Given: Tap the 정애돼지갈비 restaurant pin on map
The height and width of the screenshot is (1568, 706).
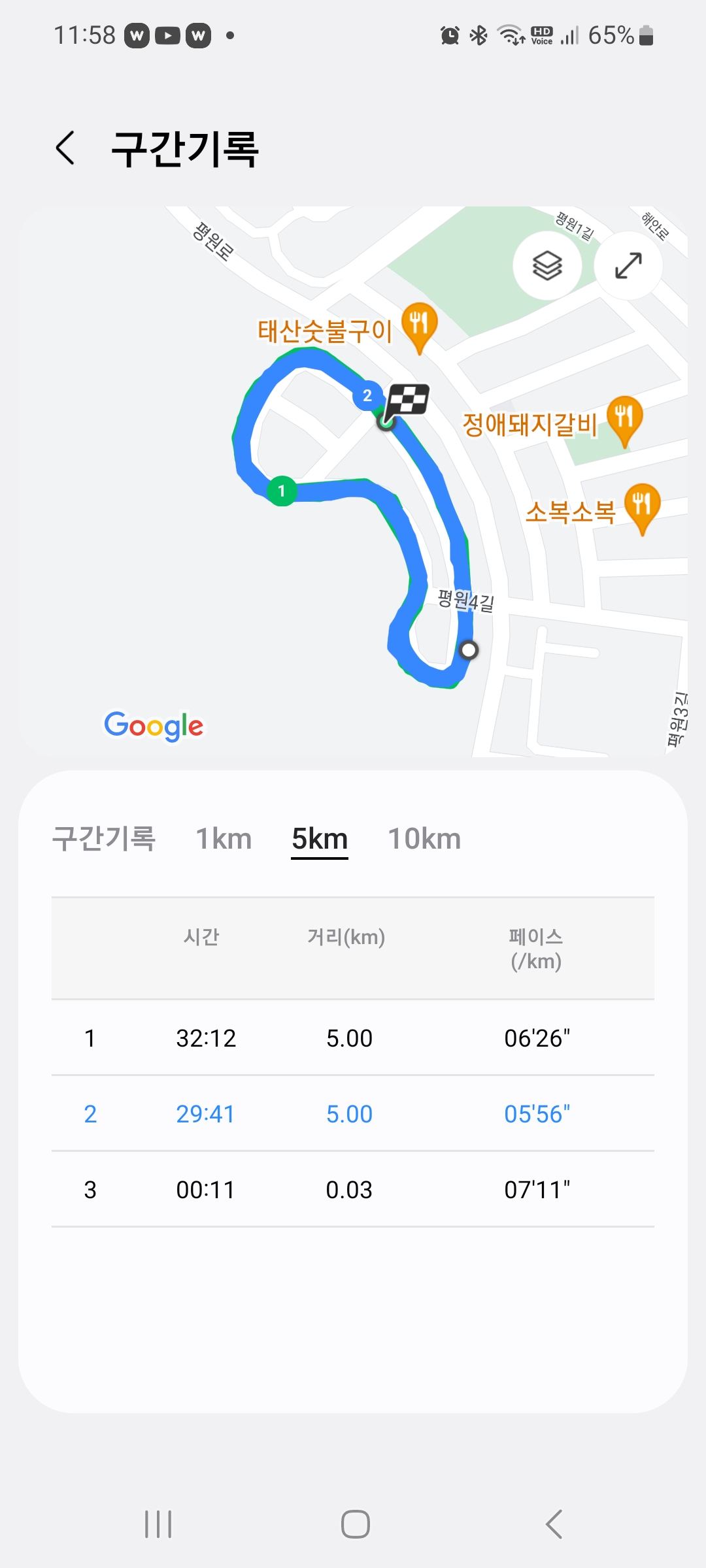Looking at the screenshot, I should click(624, 417).
